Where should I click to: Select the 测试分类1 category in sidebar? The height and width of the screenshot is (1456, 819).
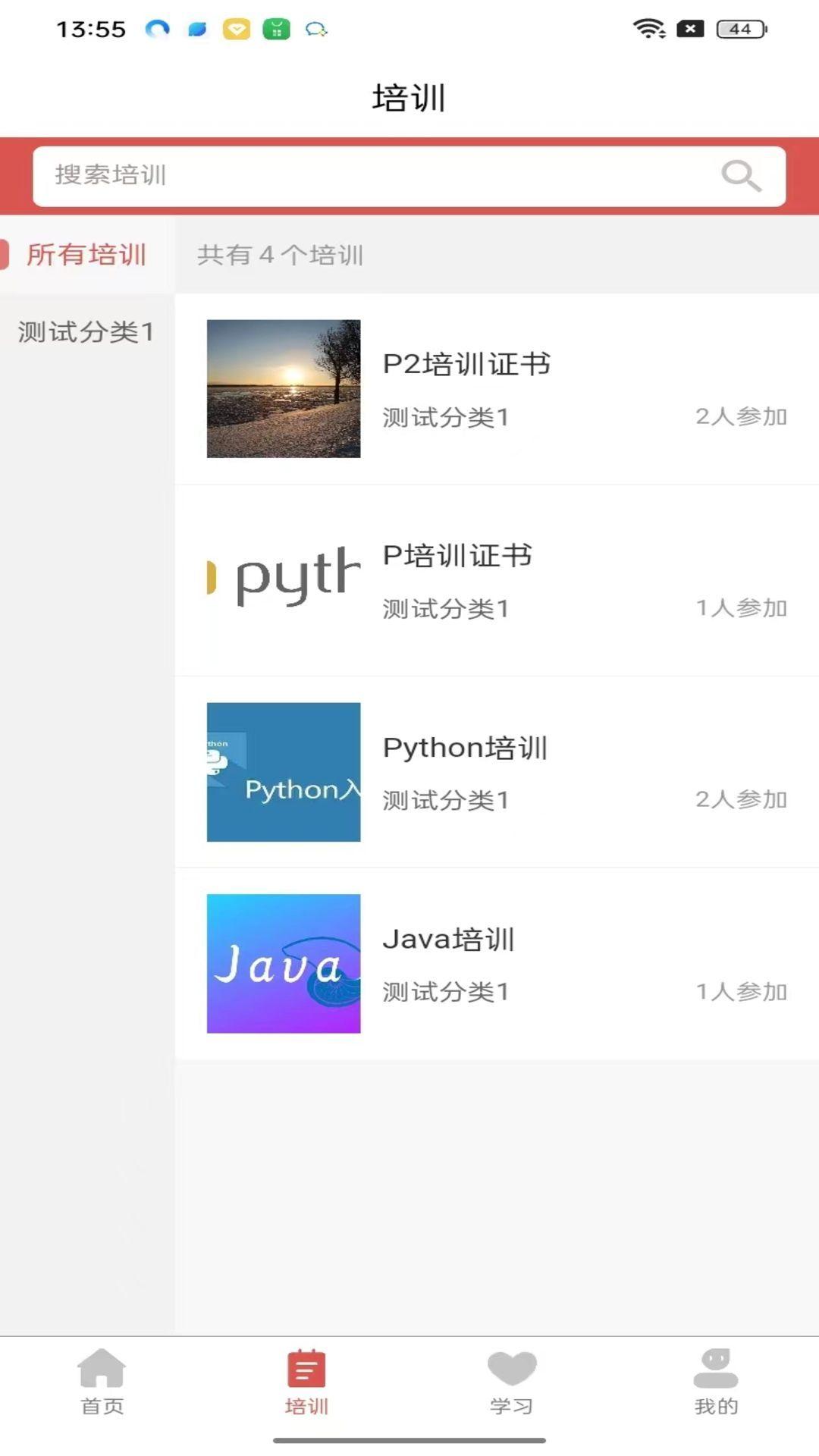[x=86, y=331]
